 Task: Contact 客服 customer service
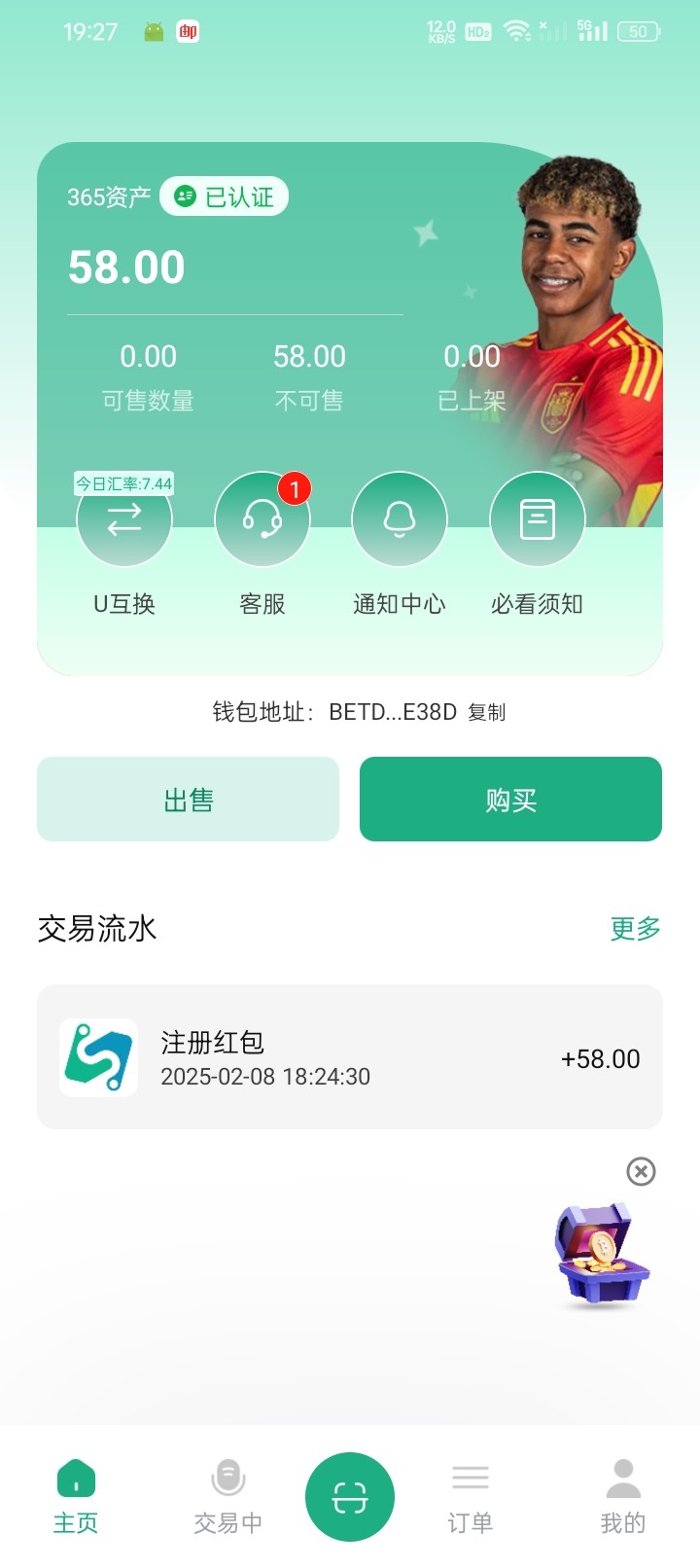[x=262, y=519]
